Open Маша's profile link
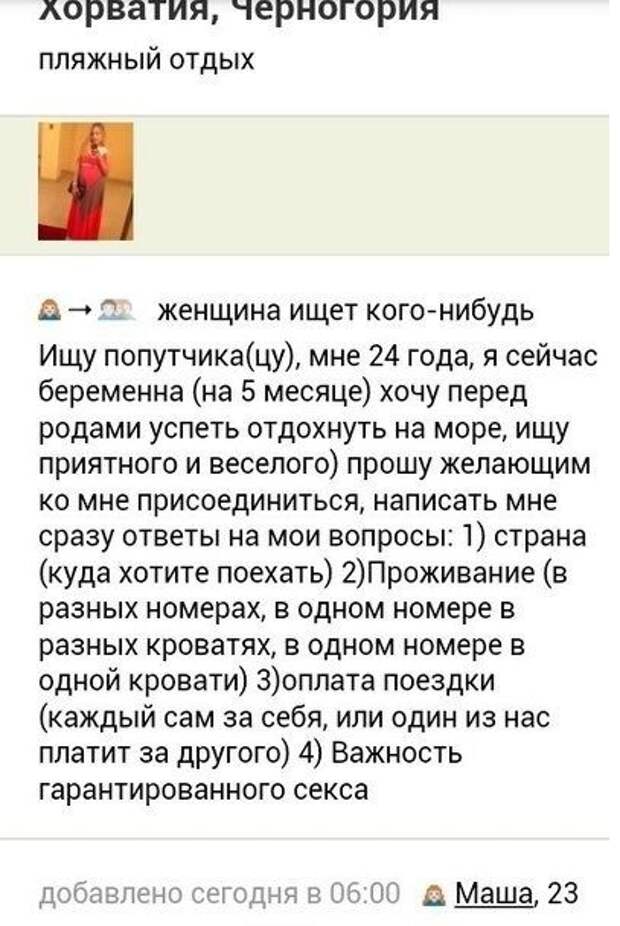The image size is (620, 926). coord(493,893)
